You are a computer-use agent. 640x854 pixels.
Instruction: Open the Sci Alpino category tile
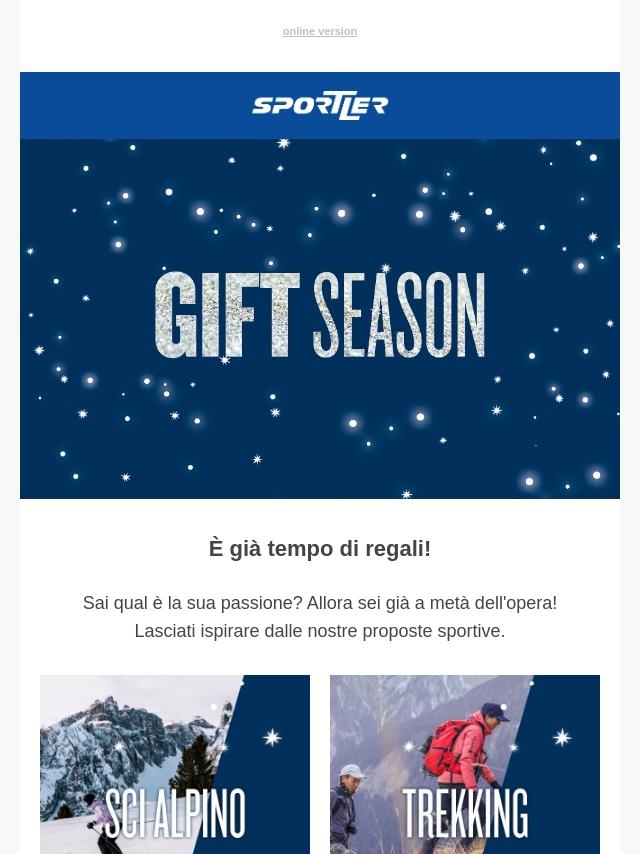pos(175,764)
